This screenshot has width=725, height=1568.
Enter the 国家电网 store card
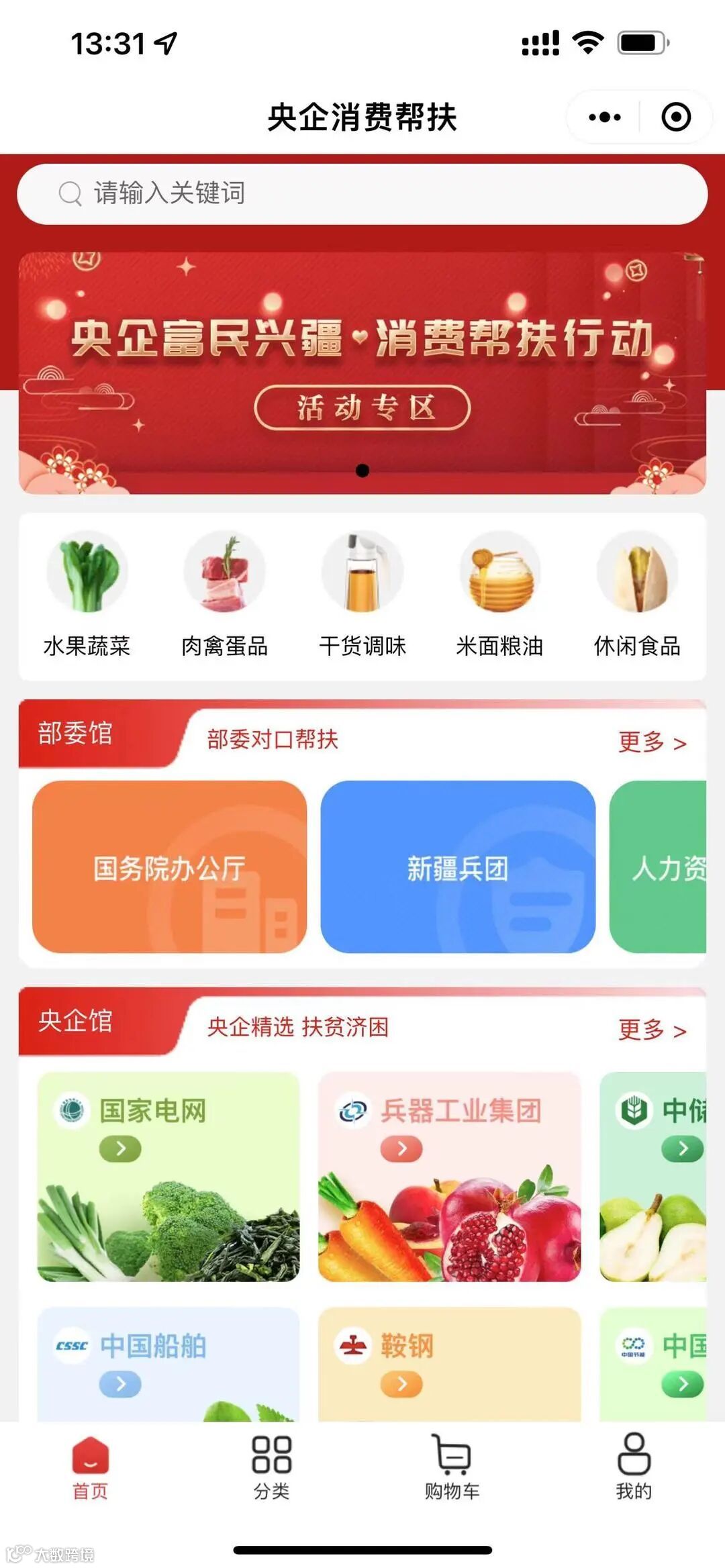click(x=168, y=1176)
